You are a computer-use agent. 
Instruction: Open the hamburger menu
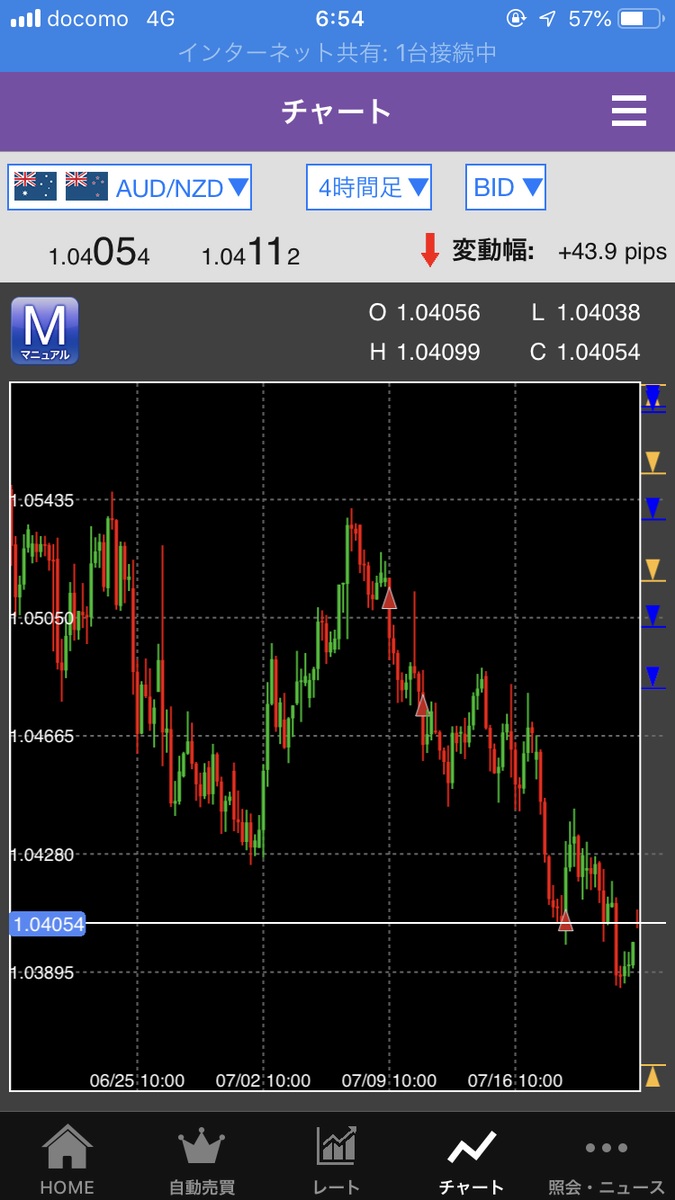tap(628, 110)
